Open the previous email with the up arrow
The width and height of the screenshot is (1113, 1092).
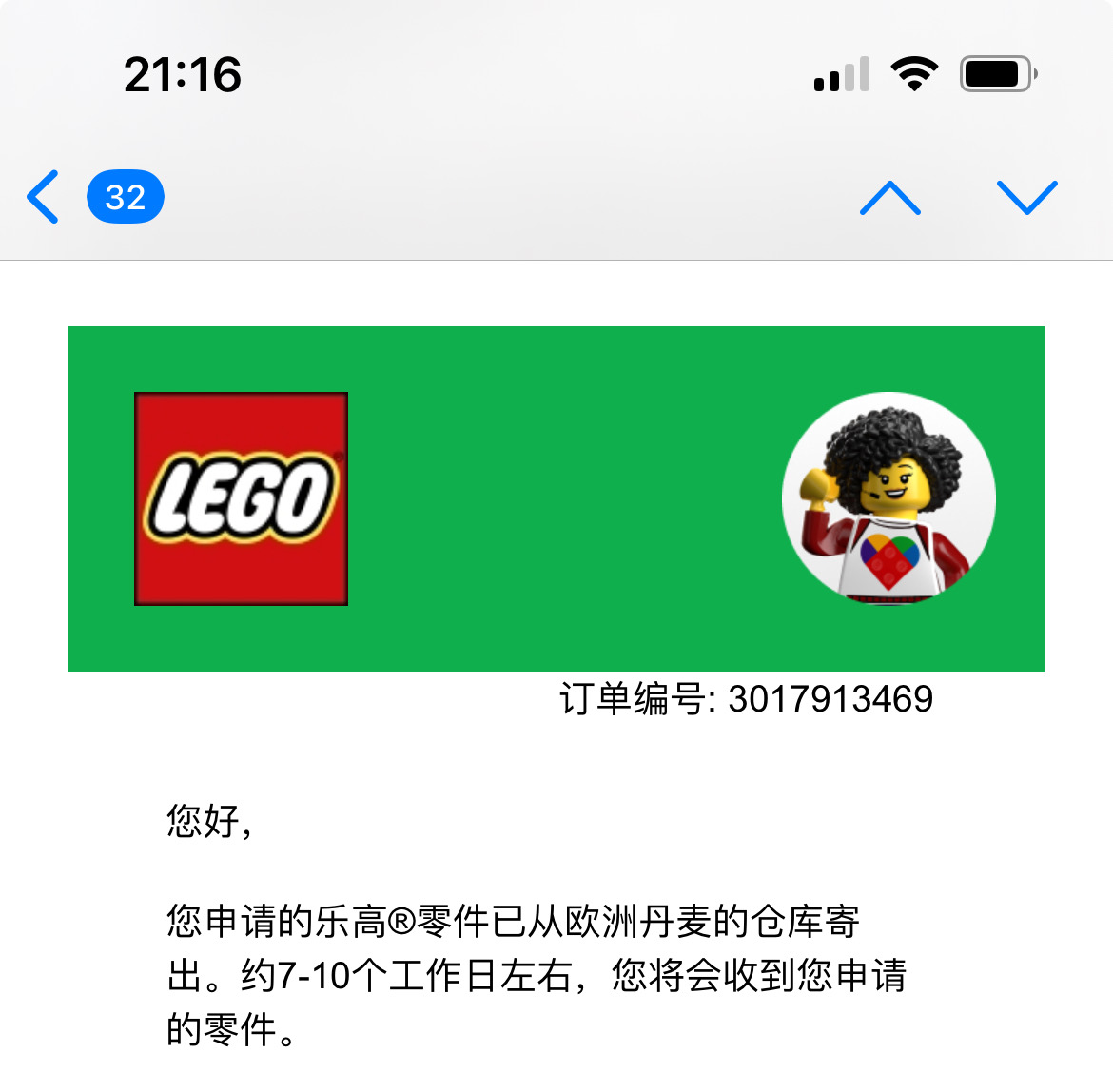point(890,197)
